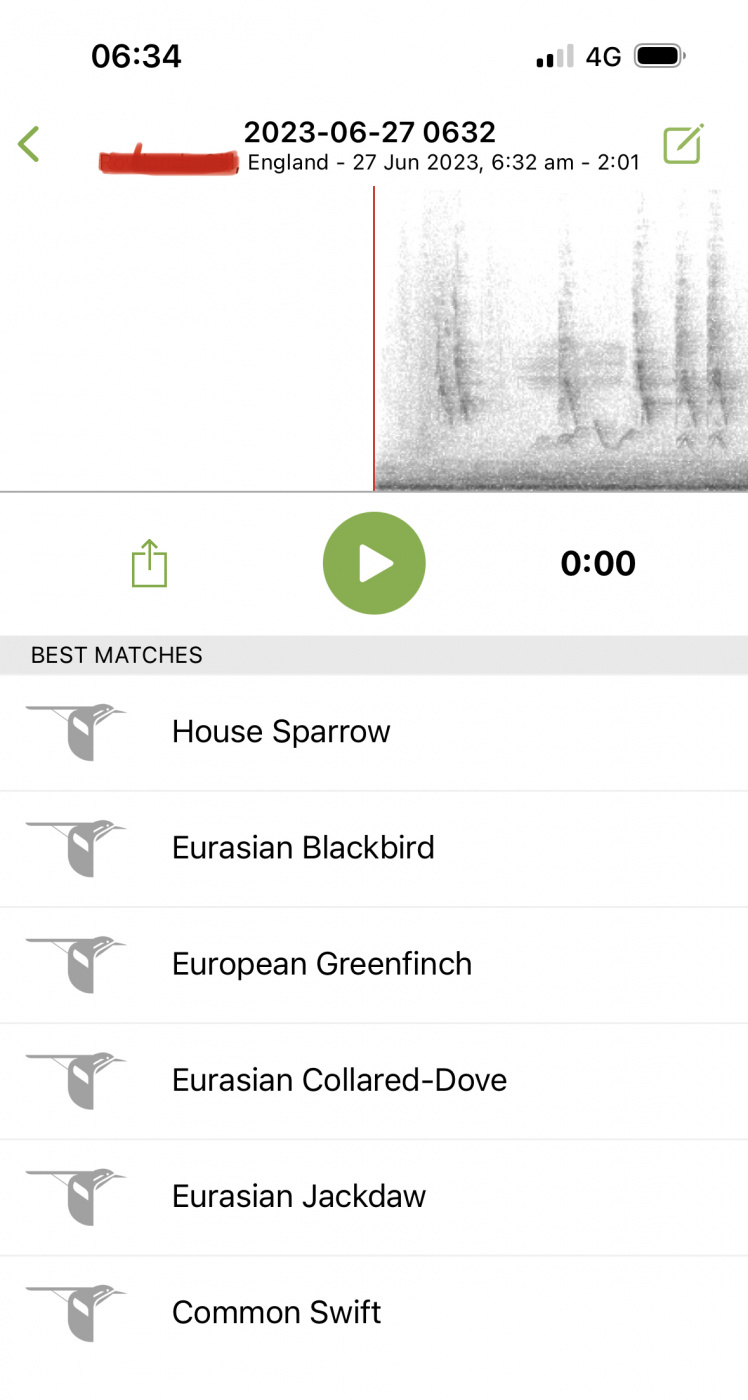Edit this recording's details

[x=683, y=145]
